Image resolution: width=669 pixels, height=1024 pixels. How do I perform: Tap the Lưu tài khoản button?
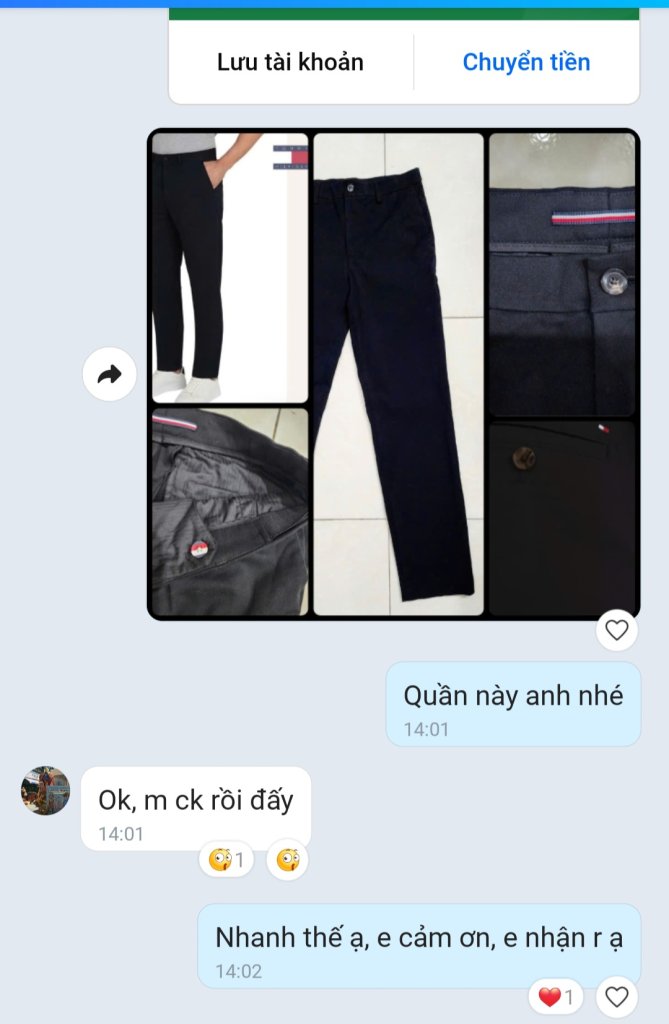(290, 62)
